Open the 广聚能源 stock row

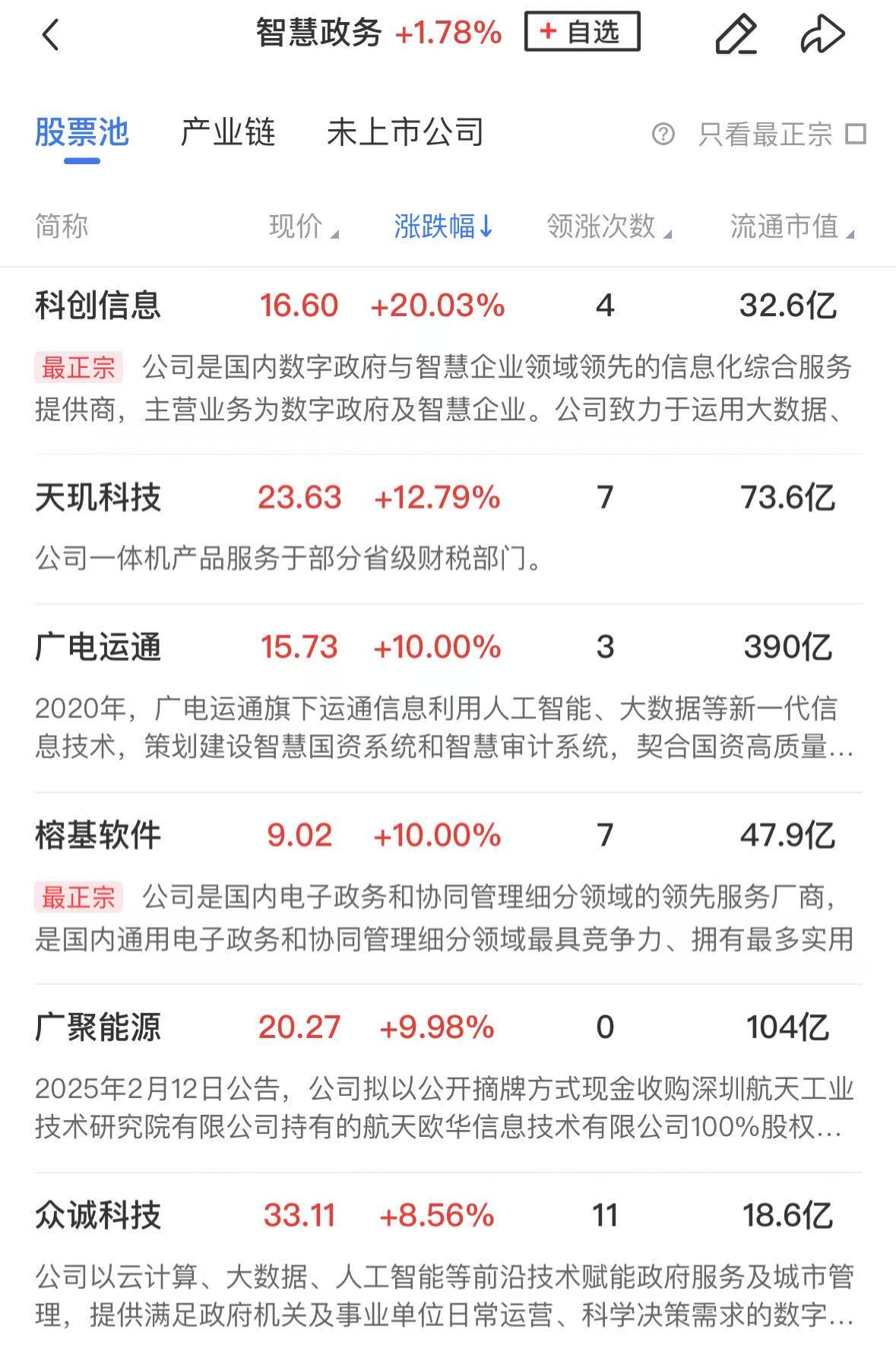[98, 1027]
